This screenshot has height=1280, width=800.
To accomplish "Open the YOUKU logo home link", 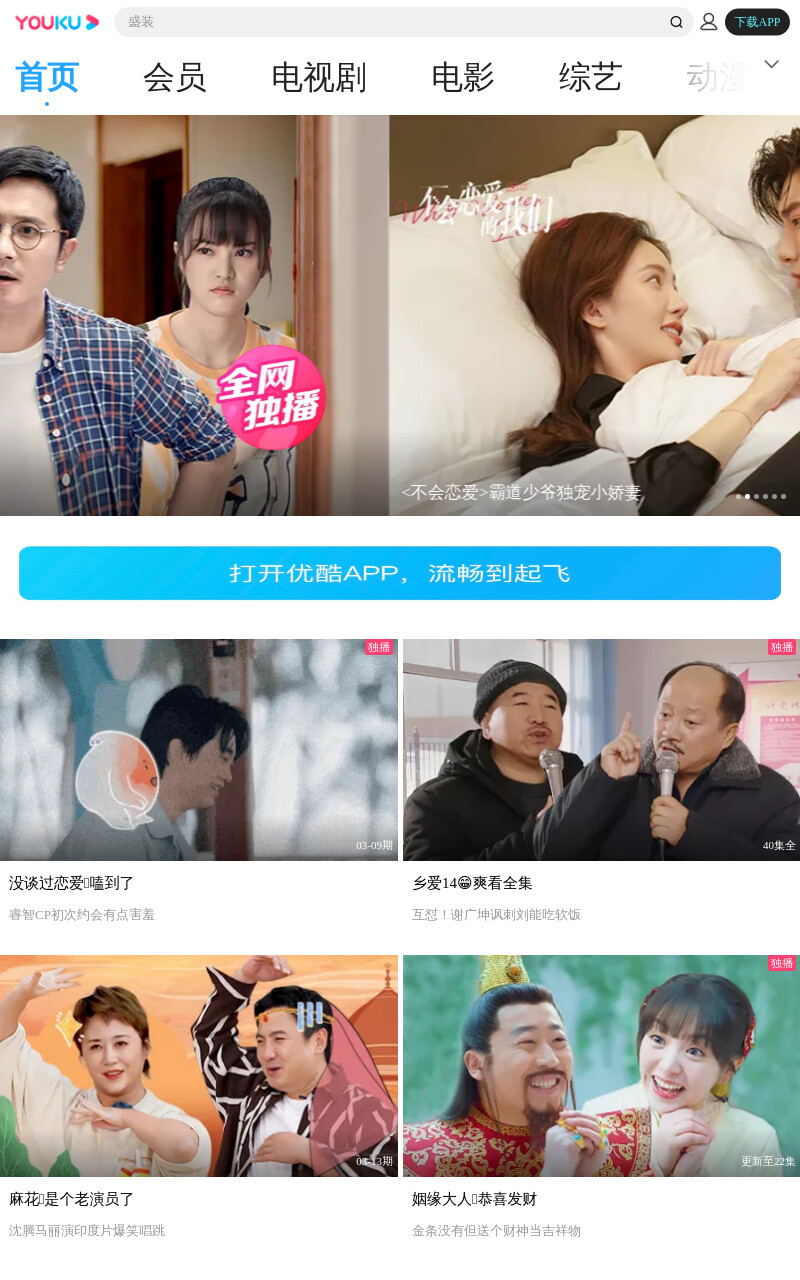I will 56,22.
